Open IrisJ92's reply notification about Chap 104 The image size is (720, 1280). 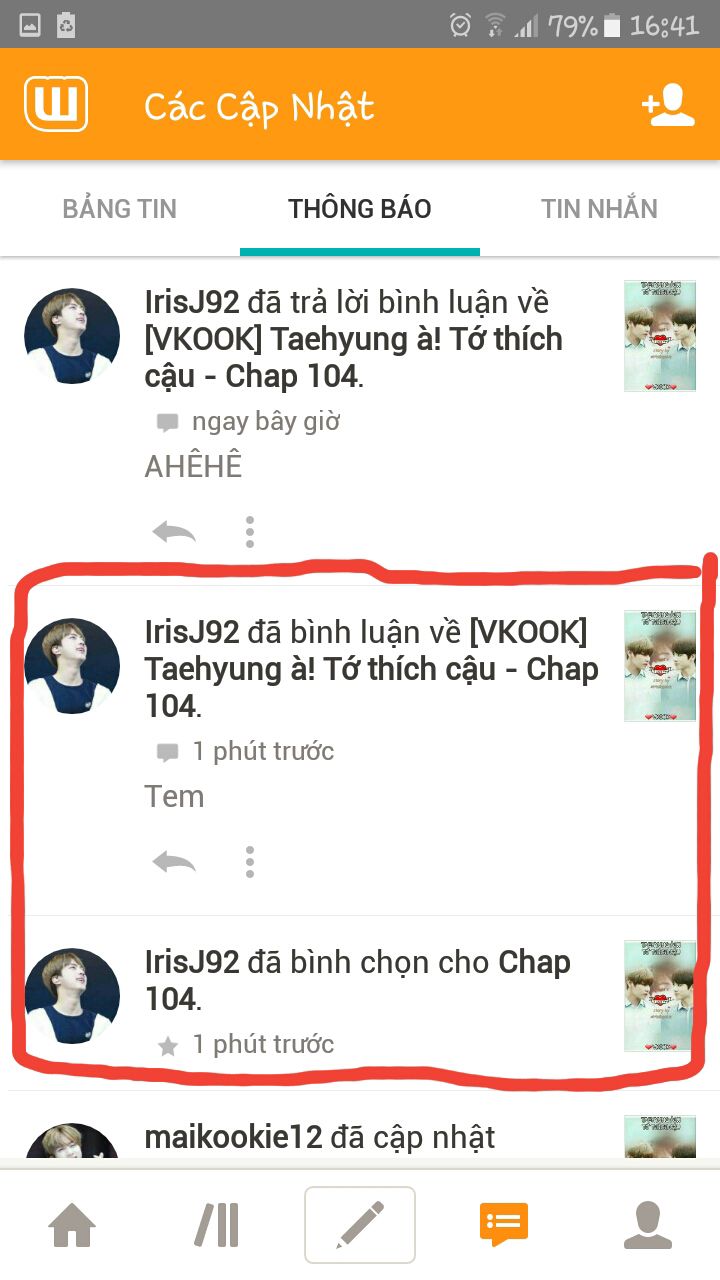coord(370,340)
